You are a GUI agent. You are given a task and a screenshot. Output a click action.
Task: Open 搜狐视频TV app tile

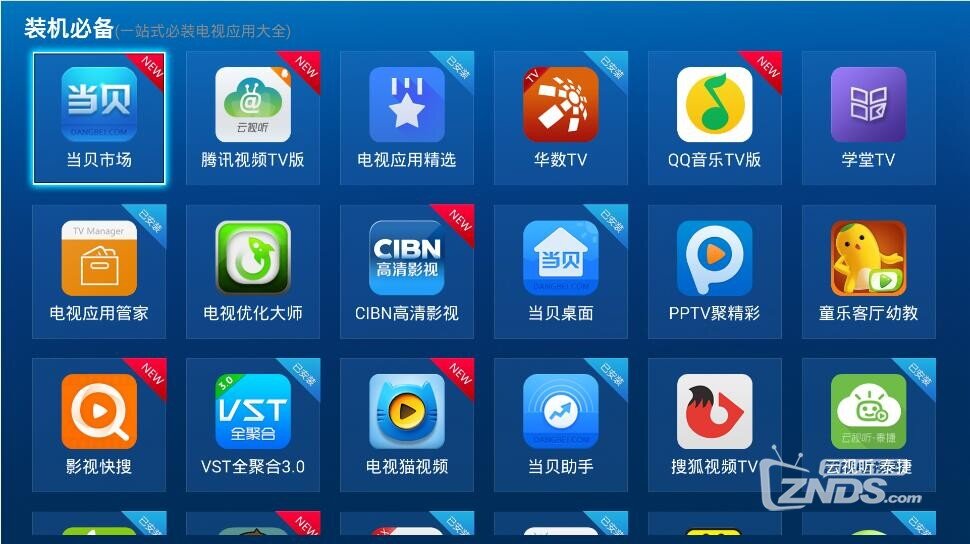pos(715,424)
